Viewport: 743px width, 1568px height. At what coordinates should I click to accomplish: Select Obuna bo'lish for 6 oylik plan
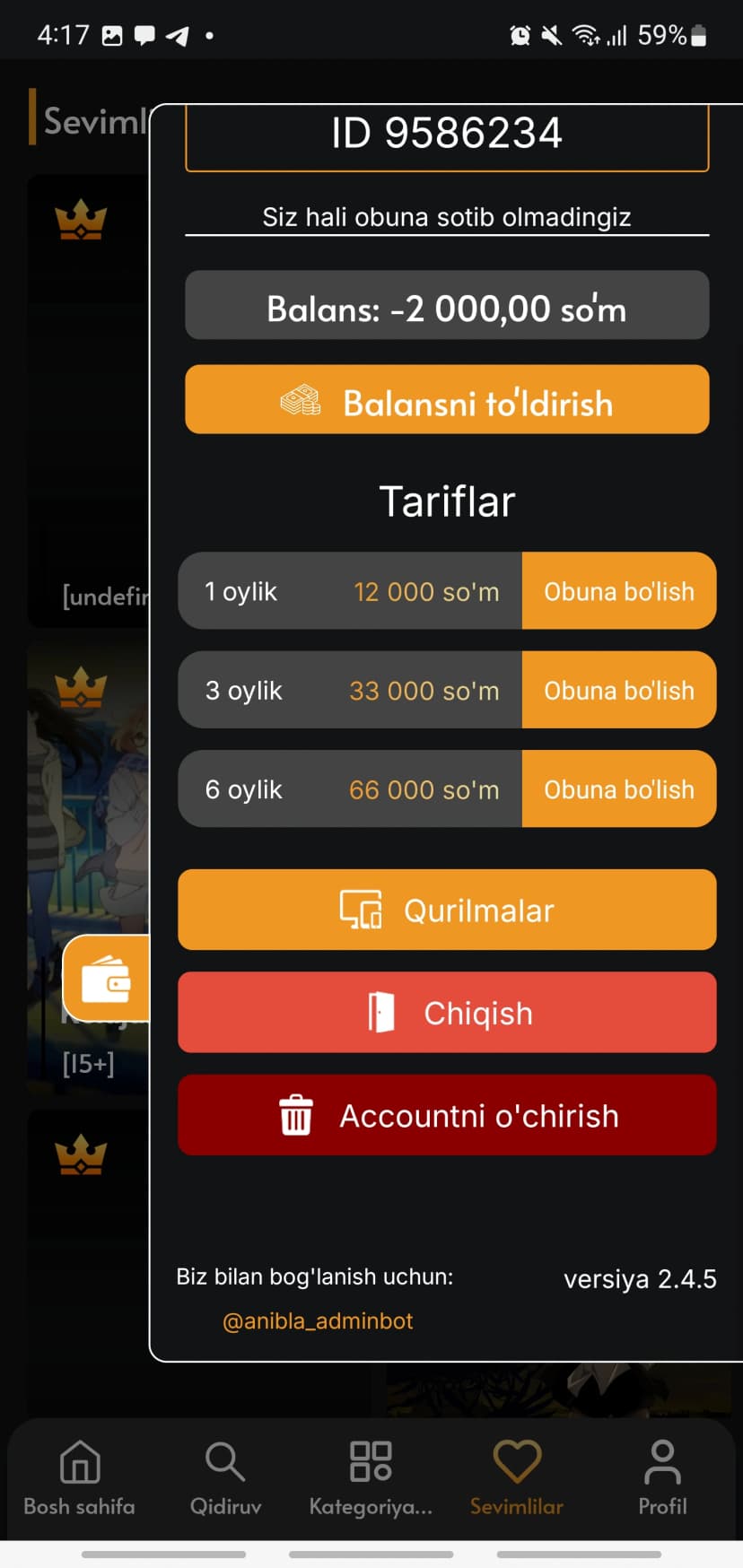pos(618,788)
